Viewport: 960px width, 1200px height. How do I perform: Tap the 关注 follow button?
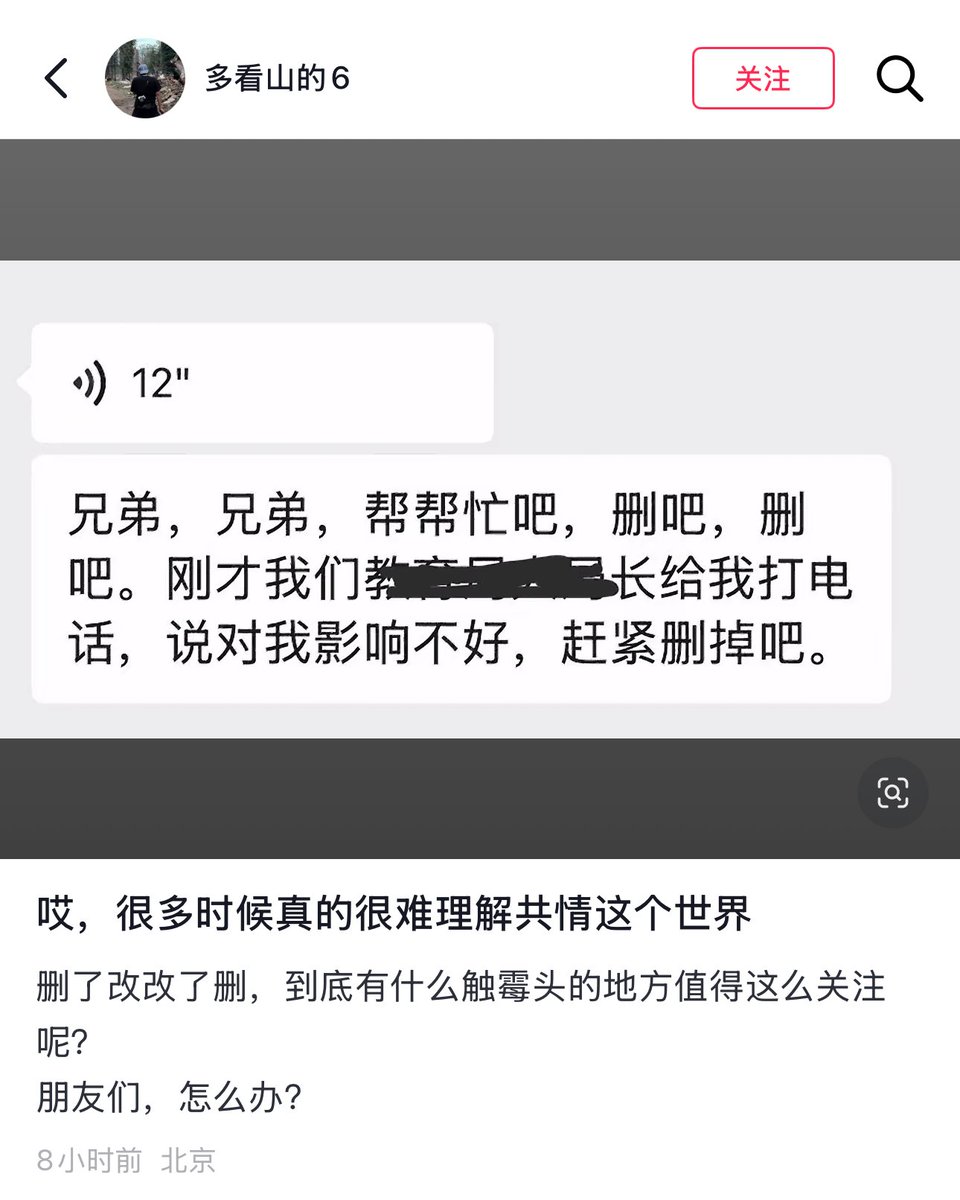click(x=763, y=78)
